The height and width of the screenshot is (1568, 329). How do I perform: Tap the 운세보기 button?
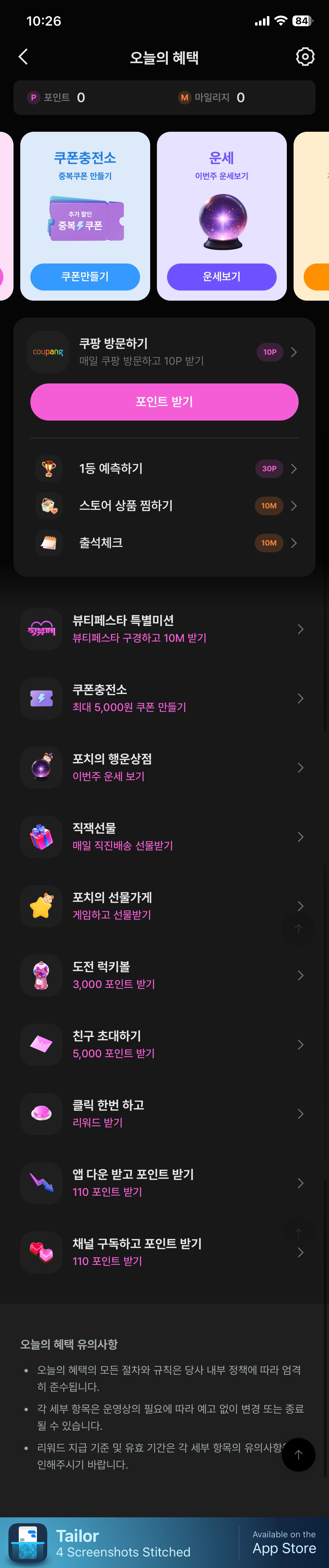coord(221,277)
